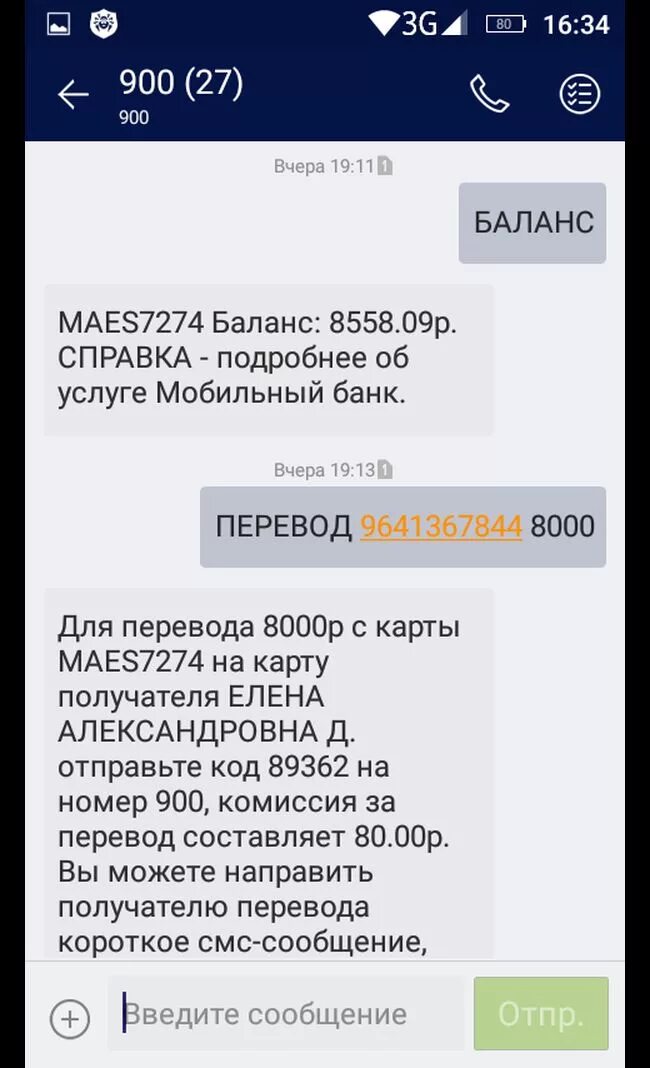650x1068 pixels.
Task: Open the linked number 9641367844
Action: point(441,527)
